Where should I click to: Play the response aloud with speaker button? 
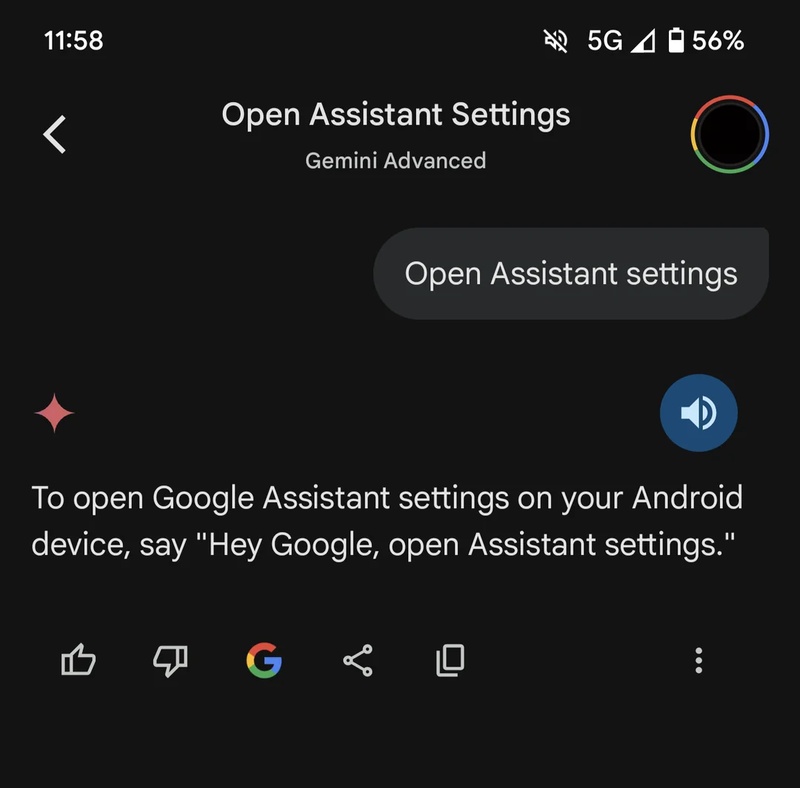tap(698, 412)
